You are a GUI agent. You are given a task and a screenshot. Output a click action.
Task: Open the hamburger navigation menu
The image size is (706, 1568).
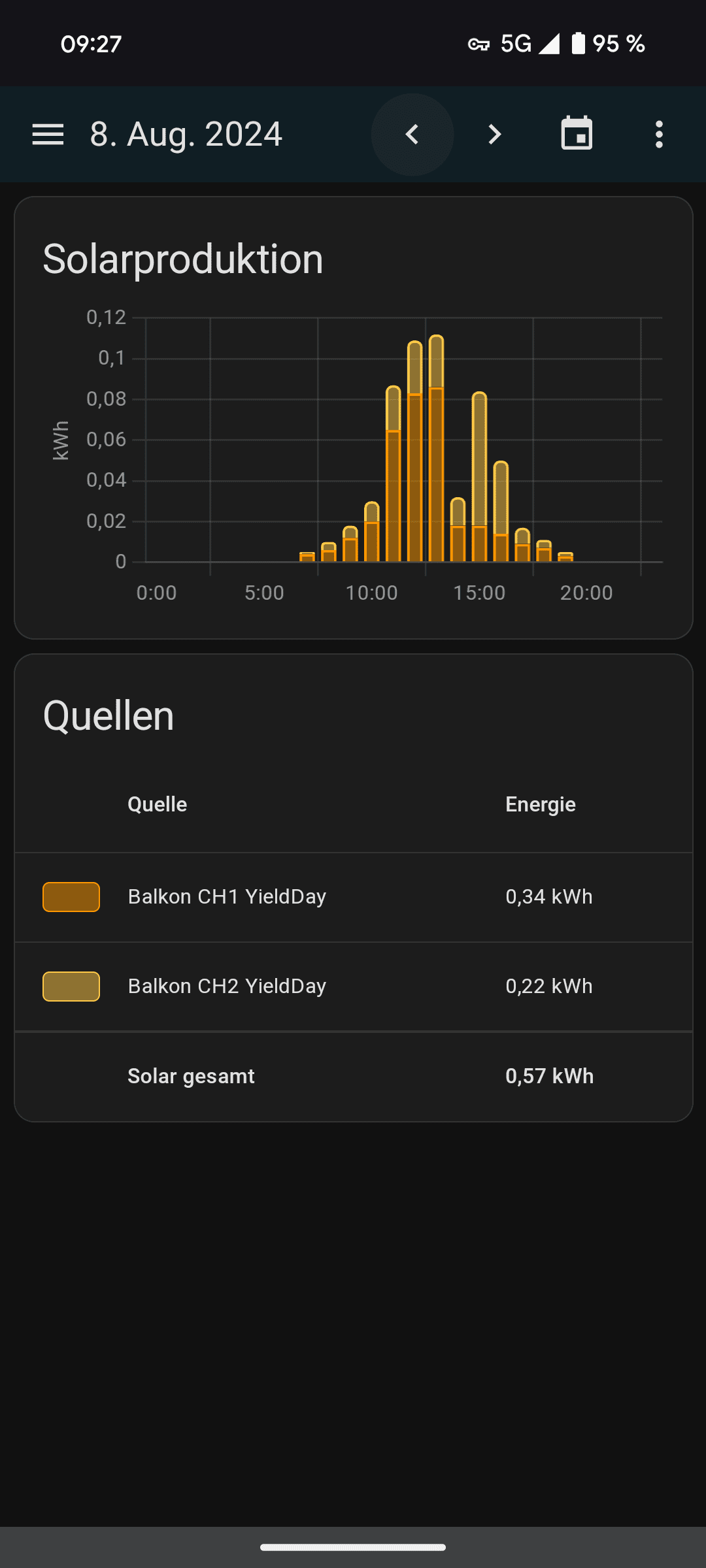click(x=48, y=135)
